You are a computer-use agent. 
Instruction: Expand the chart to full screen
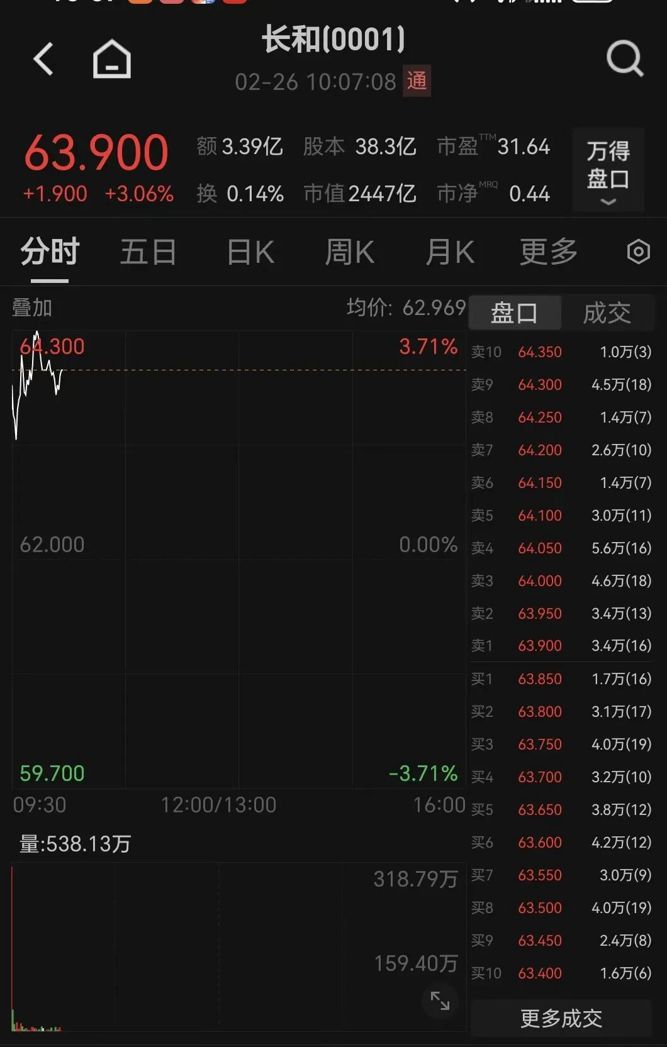[x=440, y=1000]
